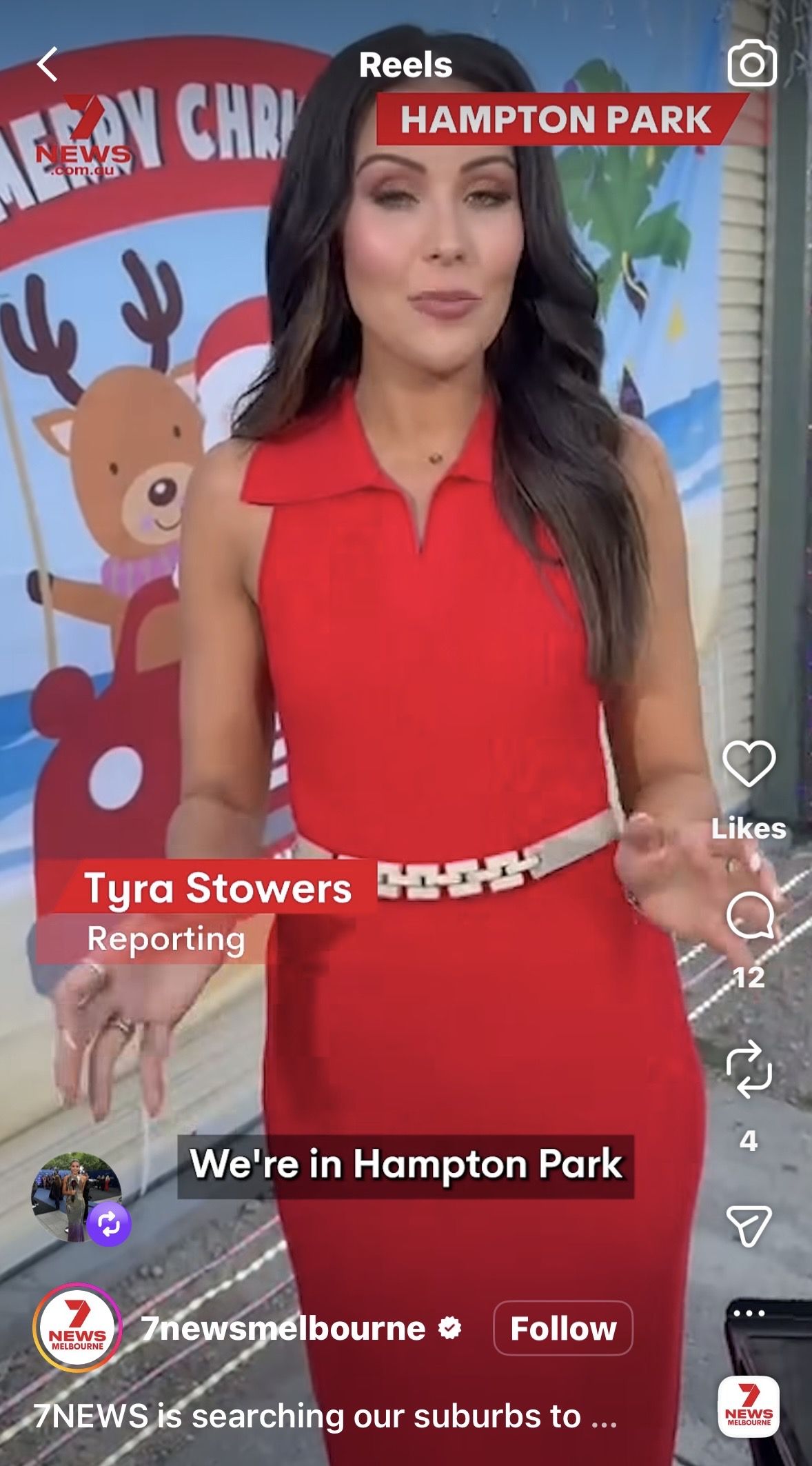Share the reel via paper plane icon

(x=749, y=1226)
